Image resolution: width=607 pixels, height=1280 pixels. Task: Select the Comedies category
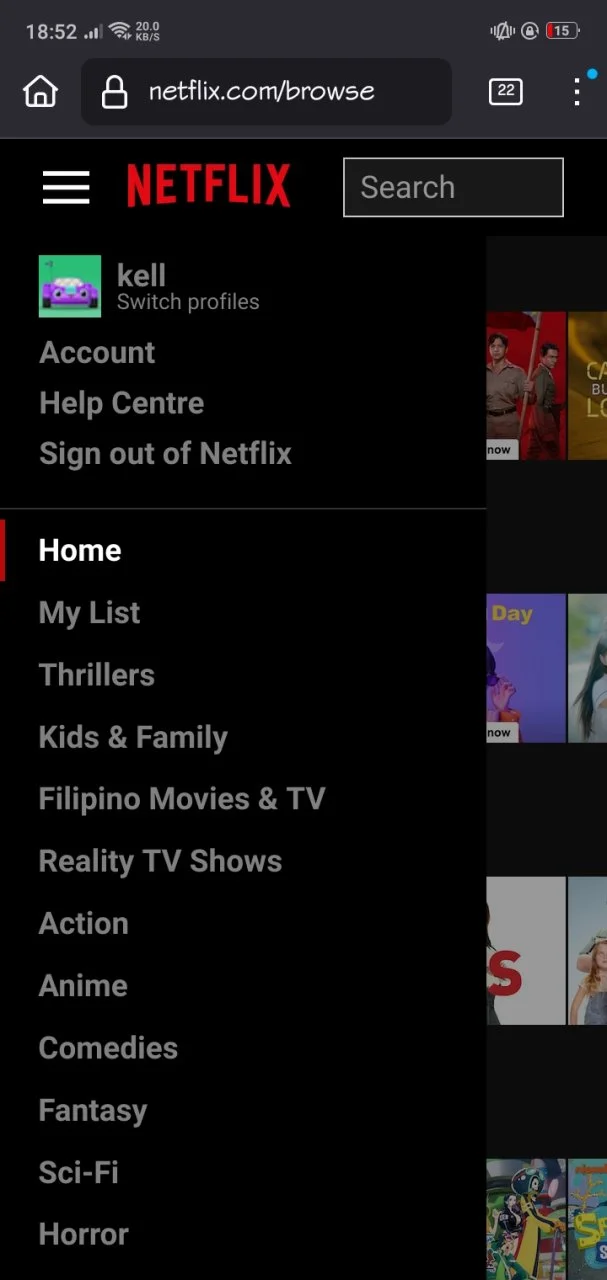click(x=108, y=1048)
